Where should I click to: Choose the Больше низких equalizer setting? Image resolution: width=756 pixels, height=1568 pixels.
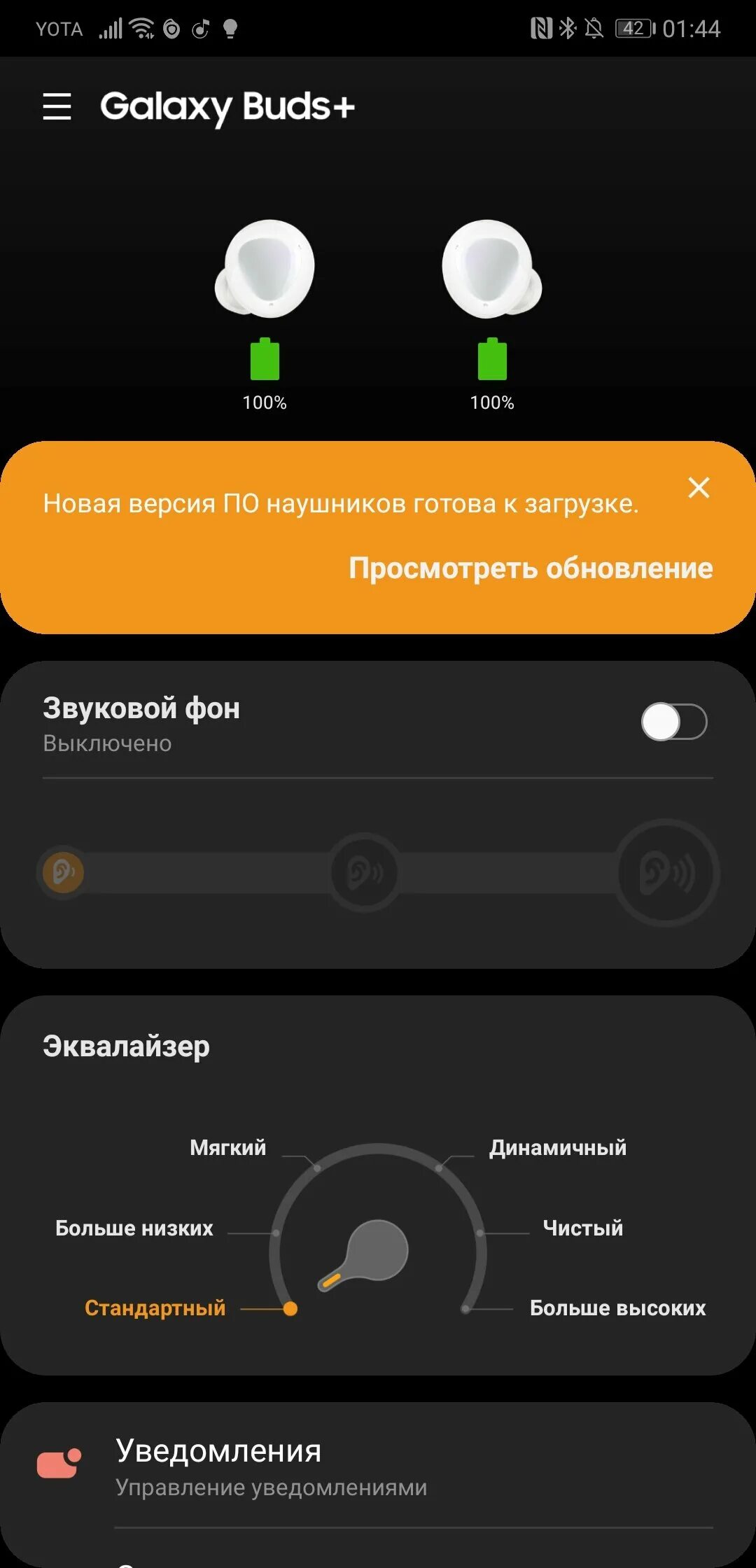(x=134, y=1228)
